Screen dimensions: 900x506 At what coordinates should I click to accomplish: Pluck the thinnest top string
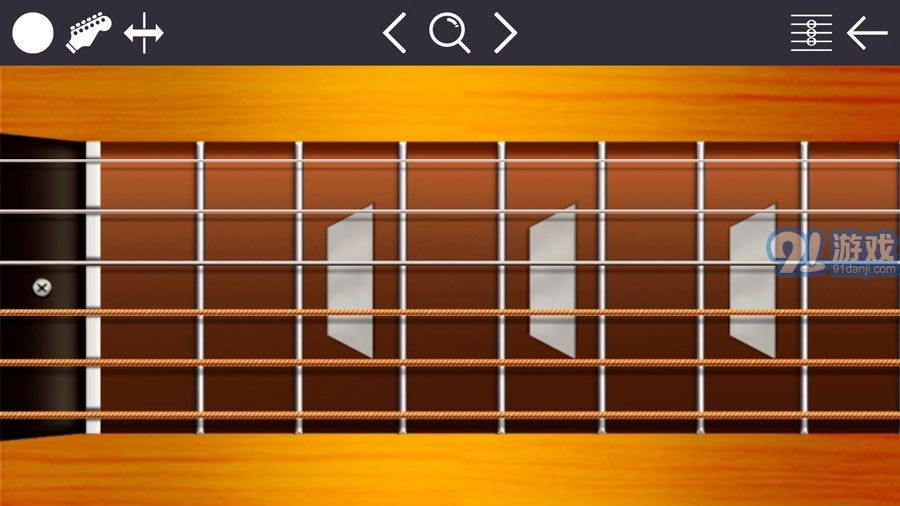click(450, 161)
